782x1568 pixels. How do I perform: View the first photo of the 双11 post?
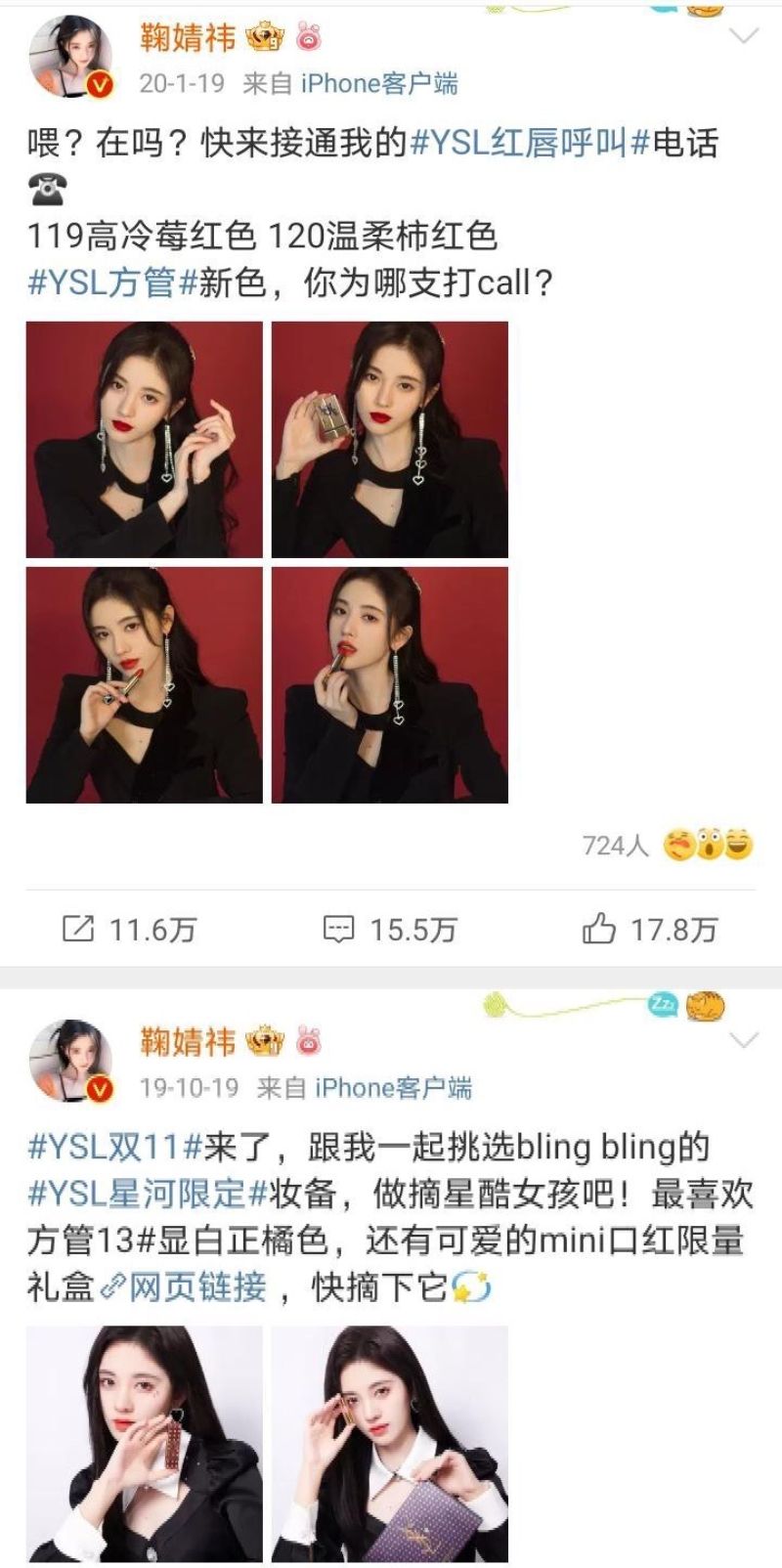(145, 1443)
